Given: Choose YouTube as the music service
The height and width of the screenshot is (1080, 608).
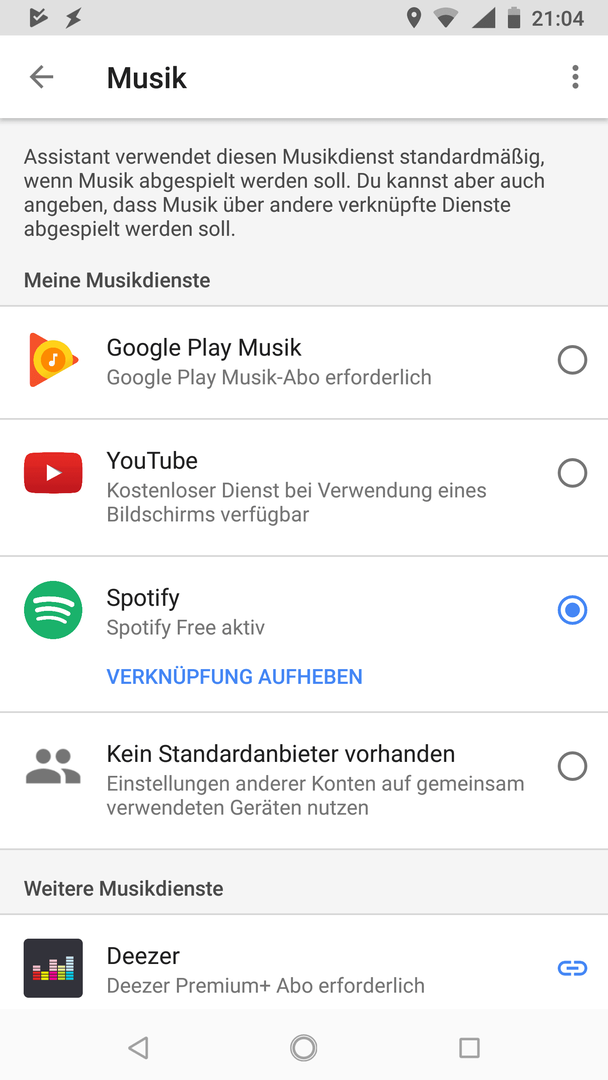Looking at the screenshot, I should pos(572,473).
